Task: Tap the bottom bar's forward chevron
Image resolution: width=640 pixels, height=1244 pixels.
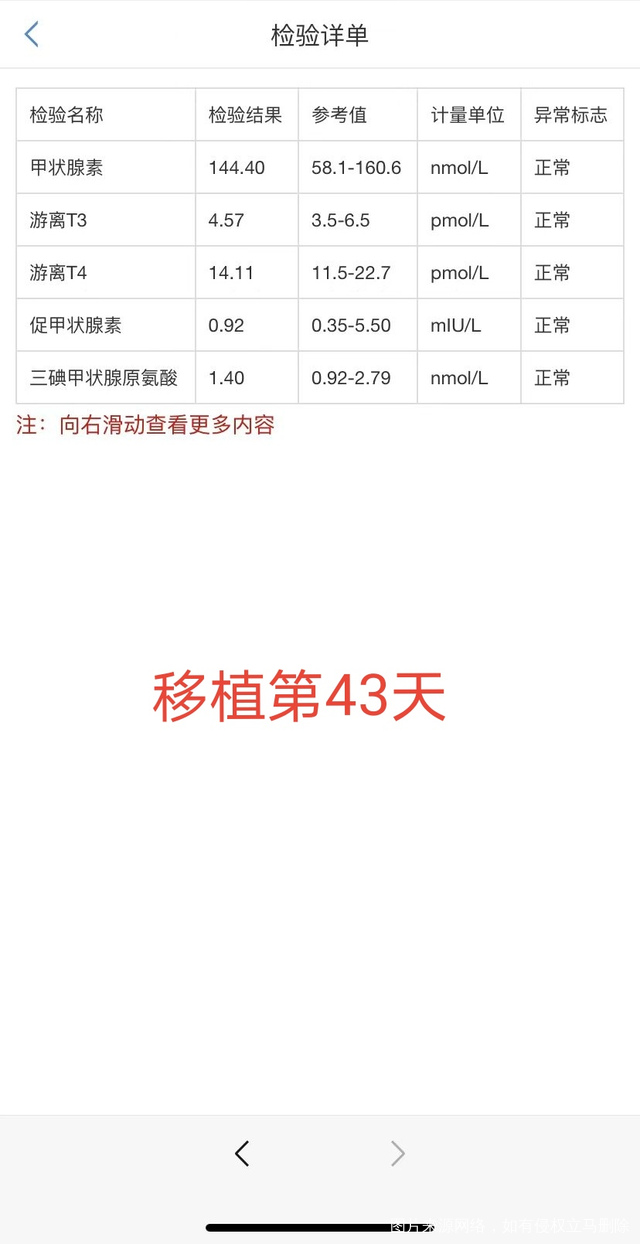Action: [x=397, y=1154]
